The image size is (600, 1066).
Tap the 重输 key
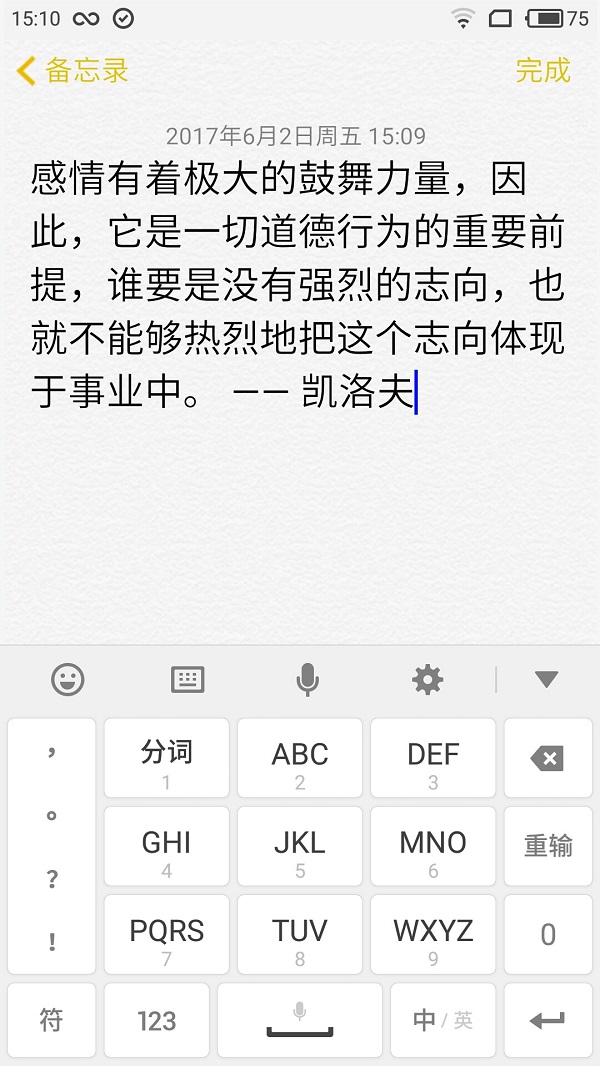pos(548,846)
